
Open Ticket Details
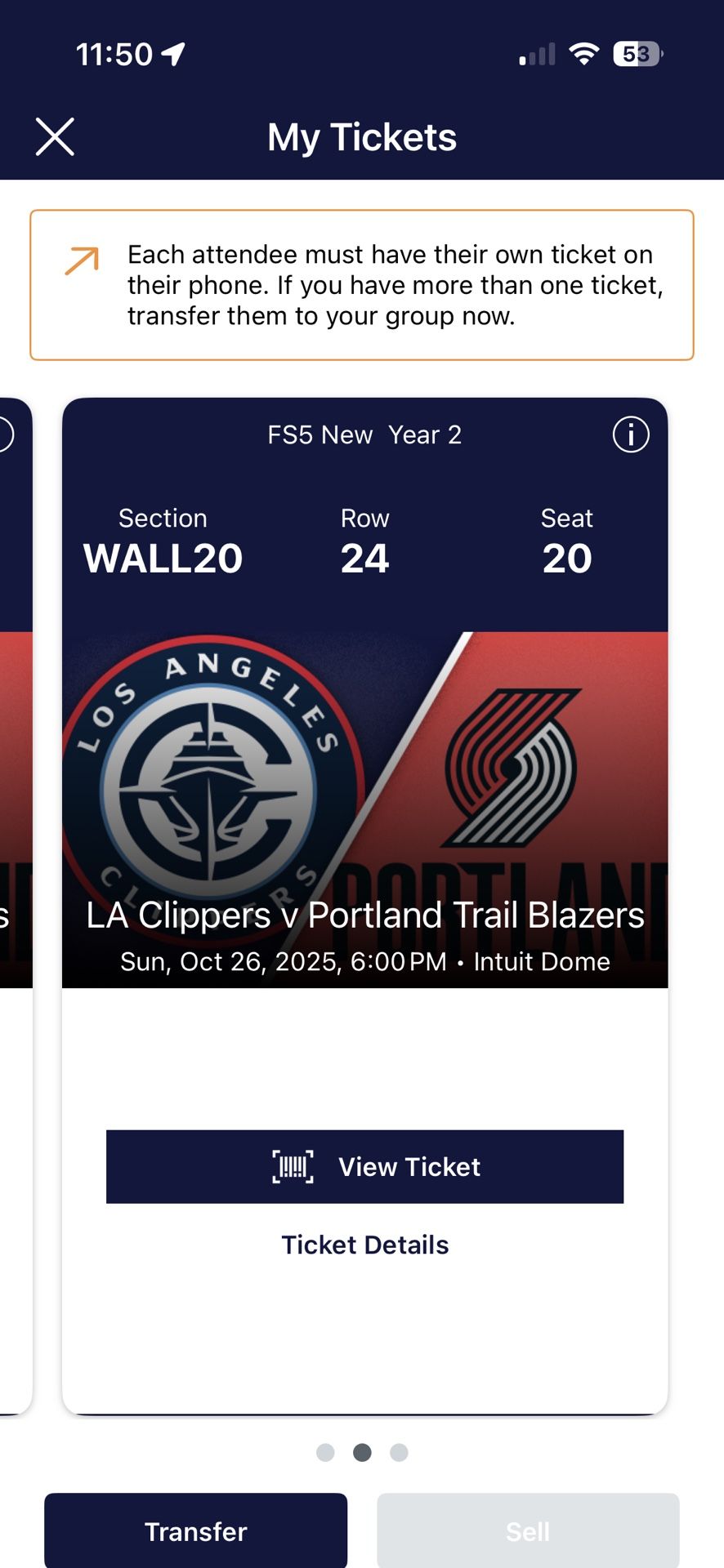click(x=364, y=1245)
